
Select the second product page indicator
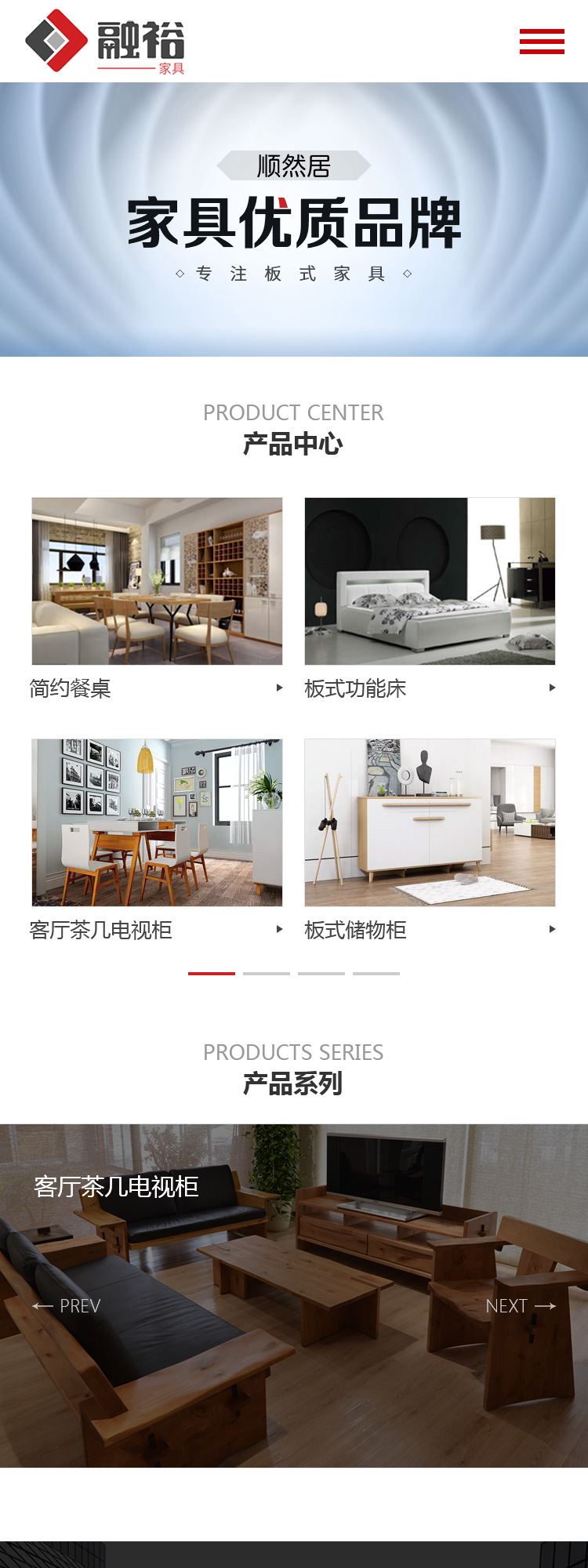(x=267, y=973)
